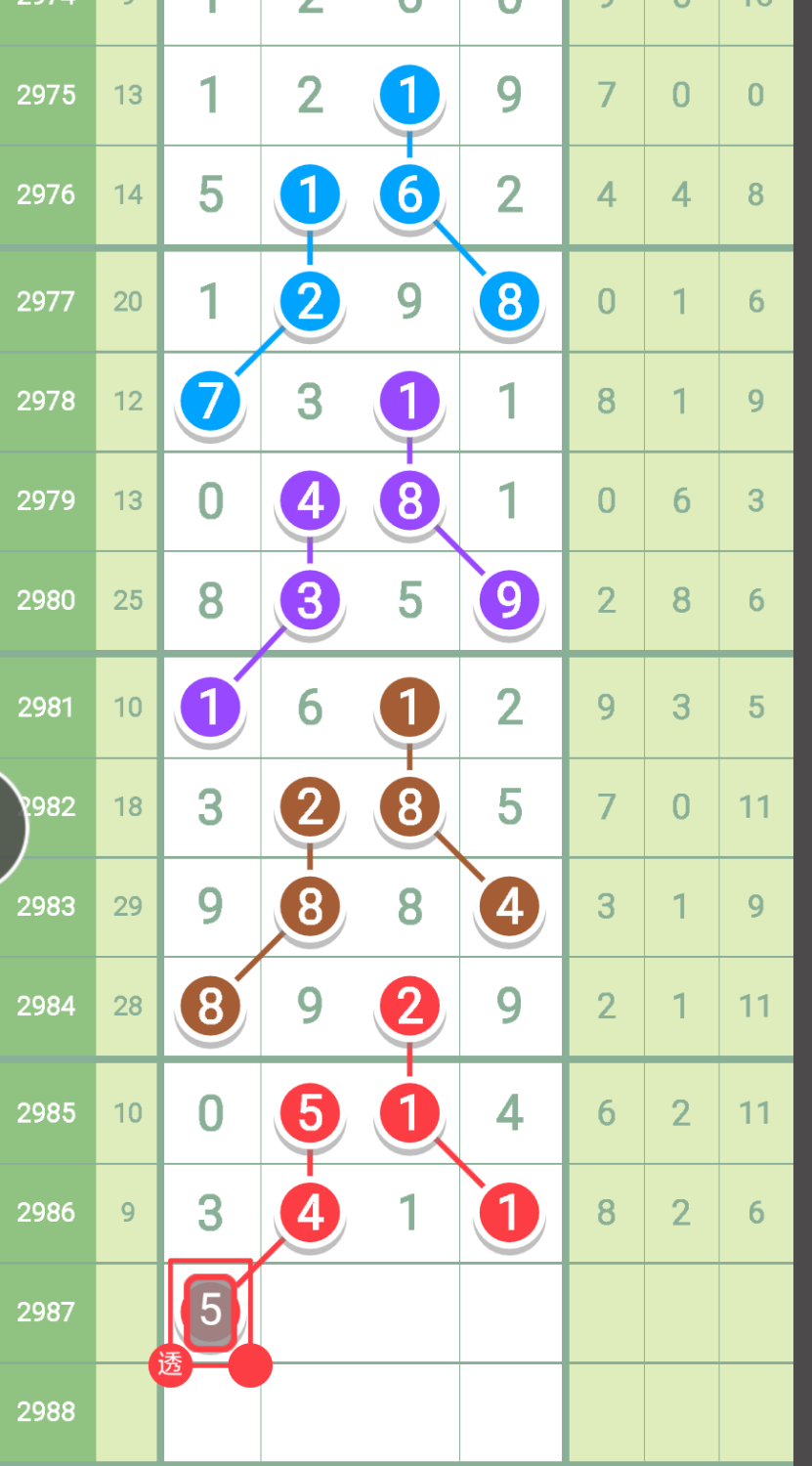Image resolution: width=812 pixels, height=1466 pixels.
Task: Select the purple ball 4 in row 2979
Action: [x=310, y=501]
